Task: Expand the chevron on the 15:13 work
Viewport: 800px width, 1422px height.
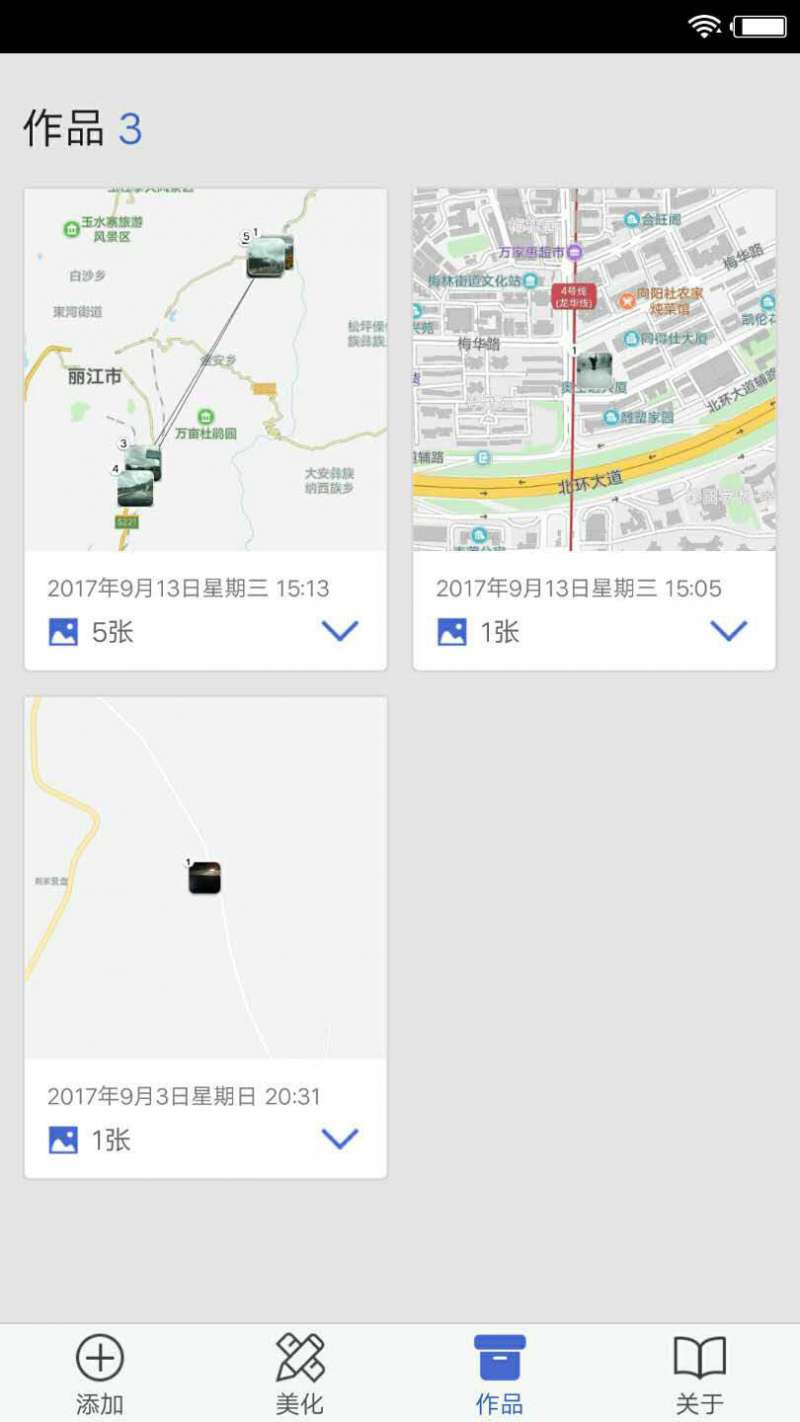Action: (340, 631)
